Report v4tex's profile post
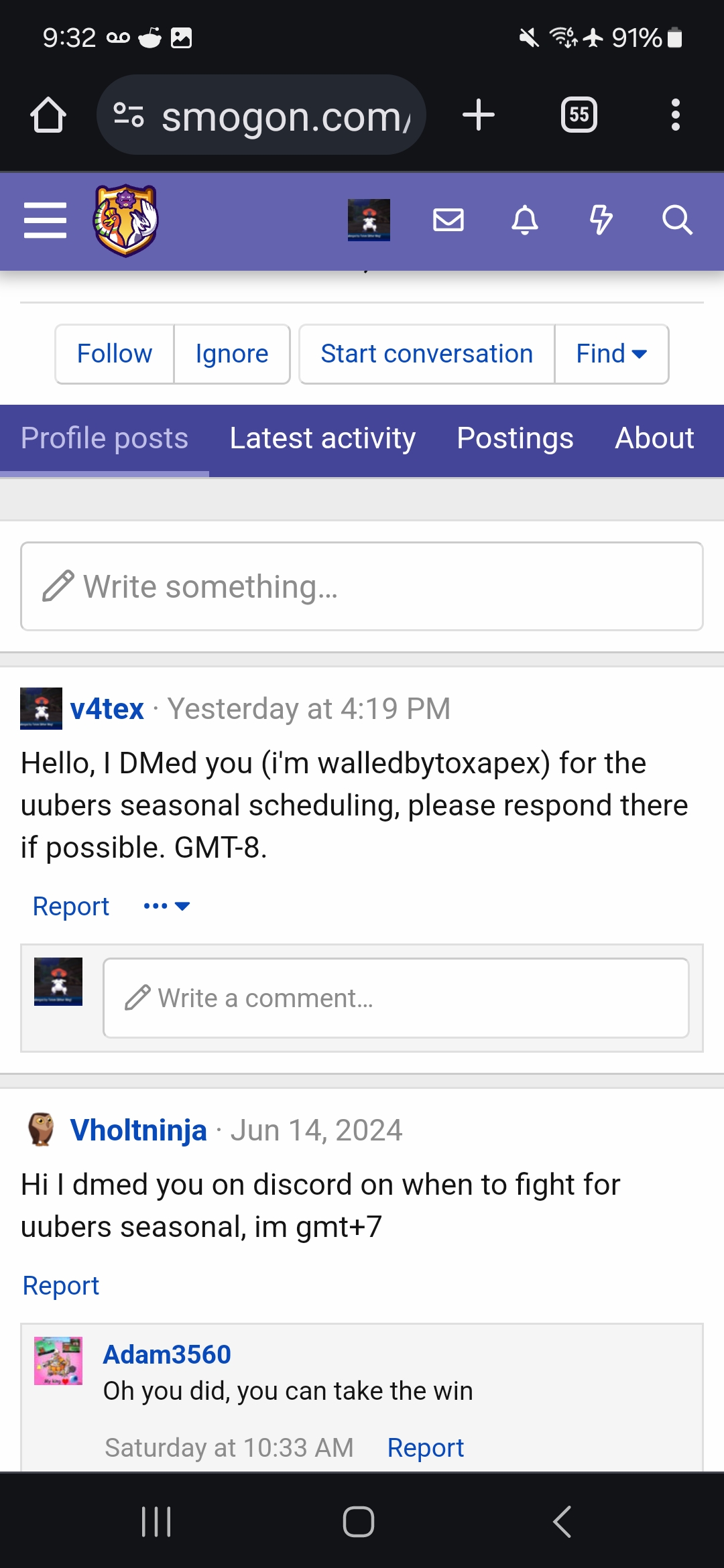The height and width of the screenshot is (1568, 724). point(71,907)
